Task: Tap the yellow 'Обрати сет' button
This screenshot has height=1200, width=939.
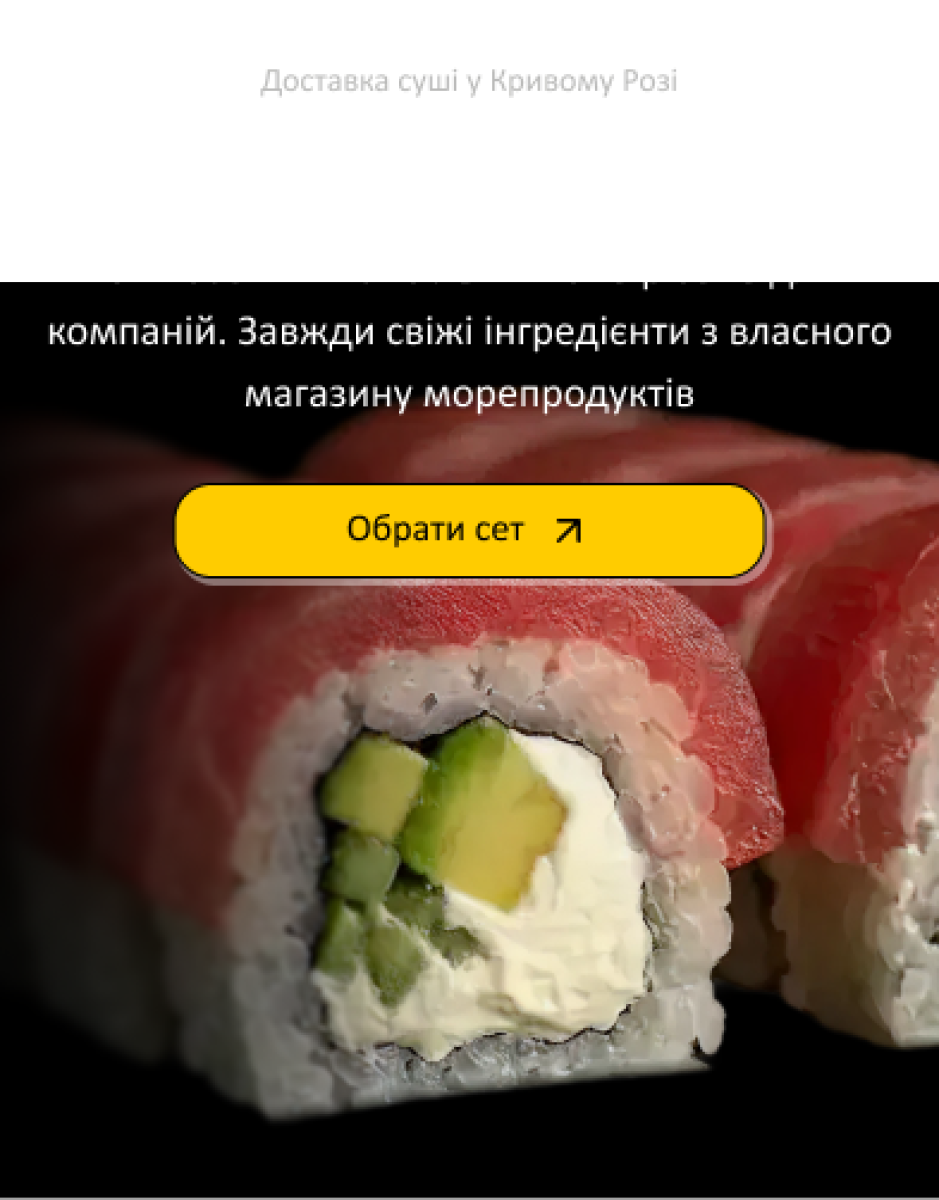Action: 469,530
